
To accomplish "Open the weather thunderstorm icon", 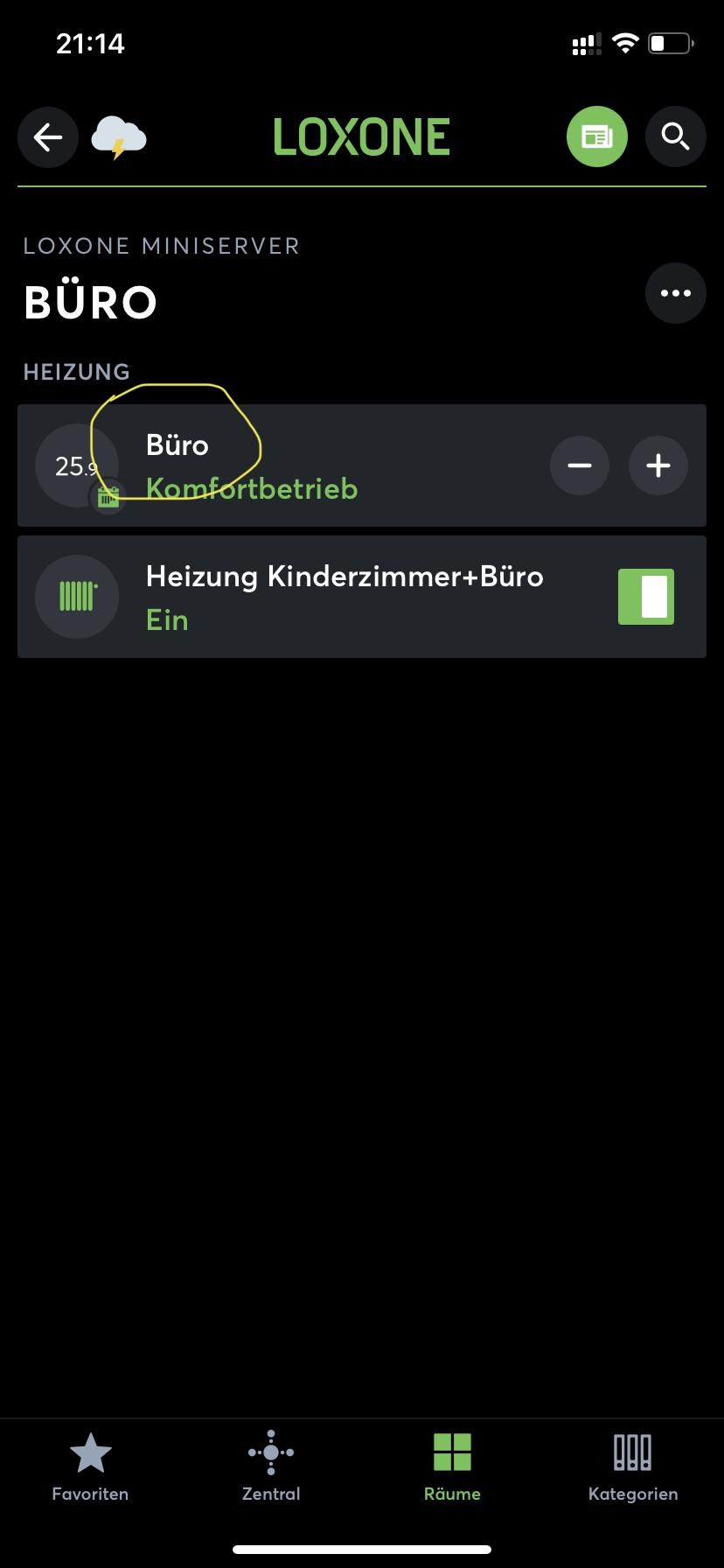I will pyautogui.click(x=119, y=137).
